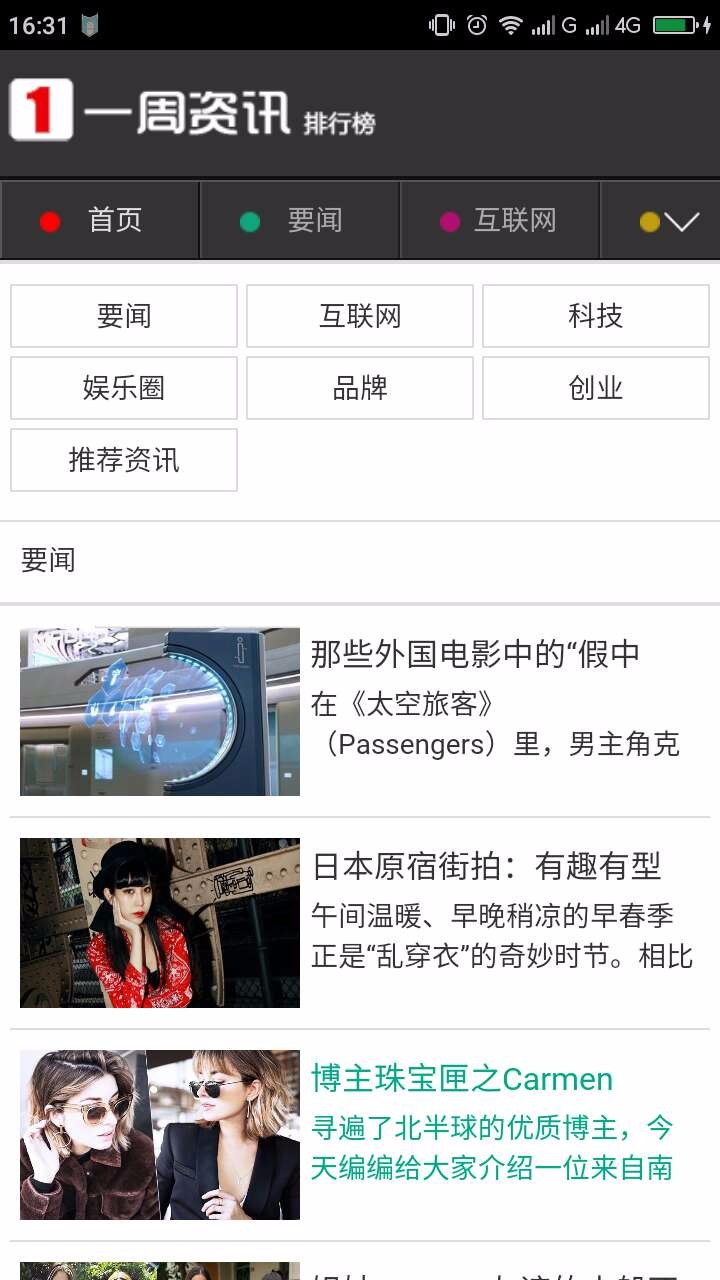Select the 要闻 category button

124,316
